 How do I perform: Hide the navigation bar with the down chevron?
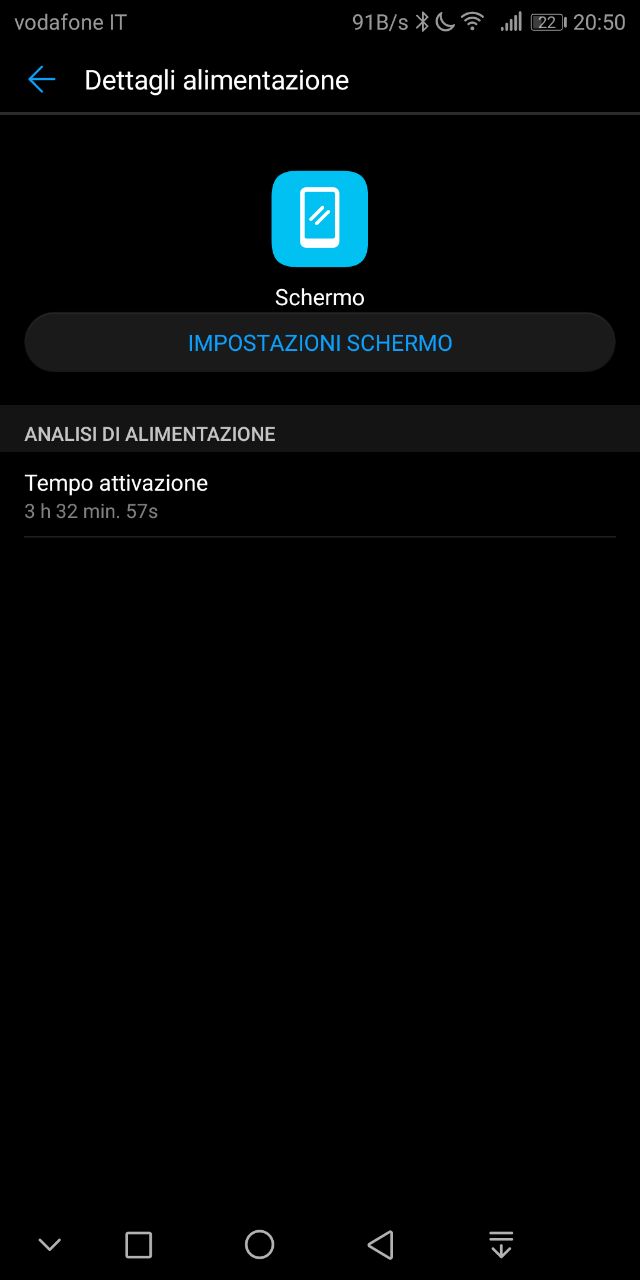coord(49,1244)
